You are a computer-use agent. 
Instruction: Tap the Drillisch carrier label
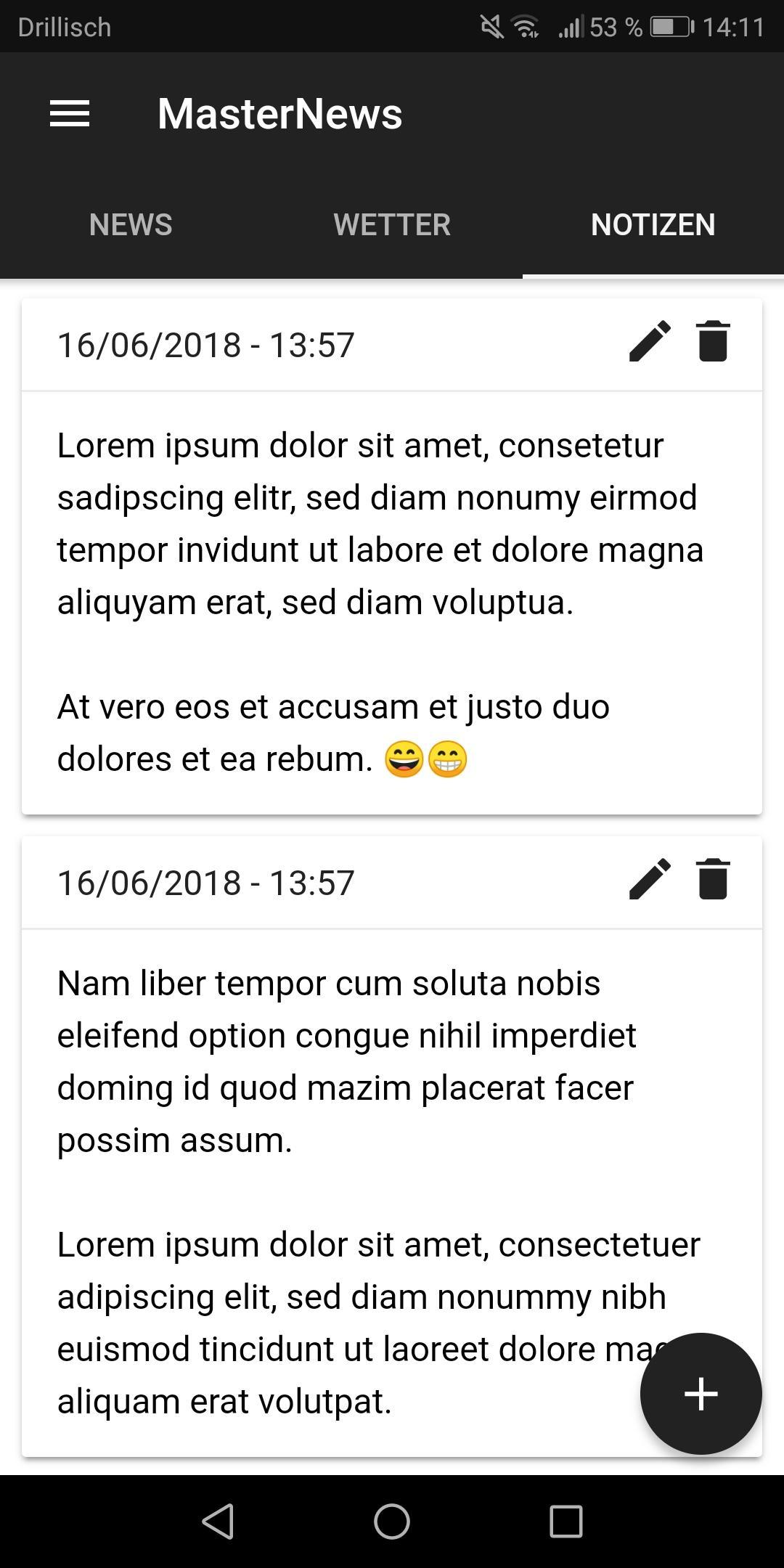(65, 27)
